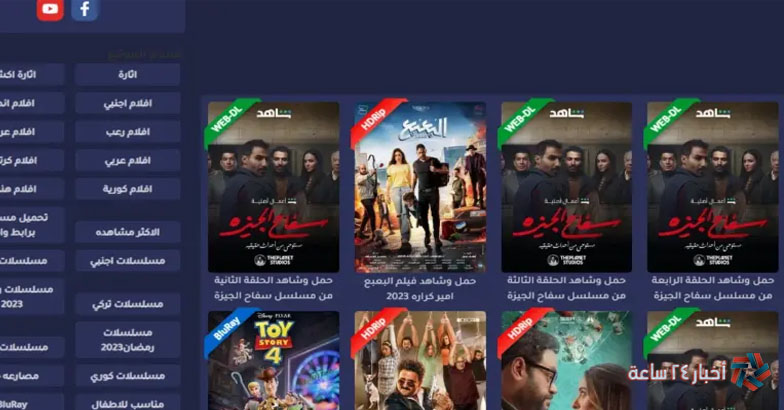Open مسلسلات رمضان 2023 category
Screen dimensions: 784x410
click(127, 340)
